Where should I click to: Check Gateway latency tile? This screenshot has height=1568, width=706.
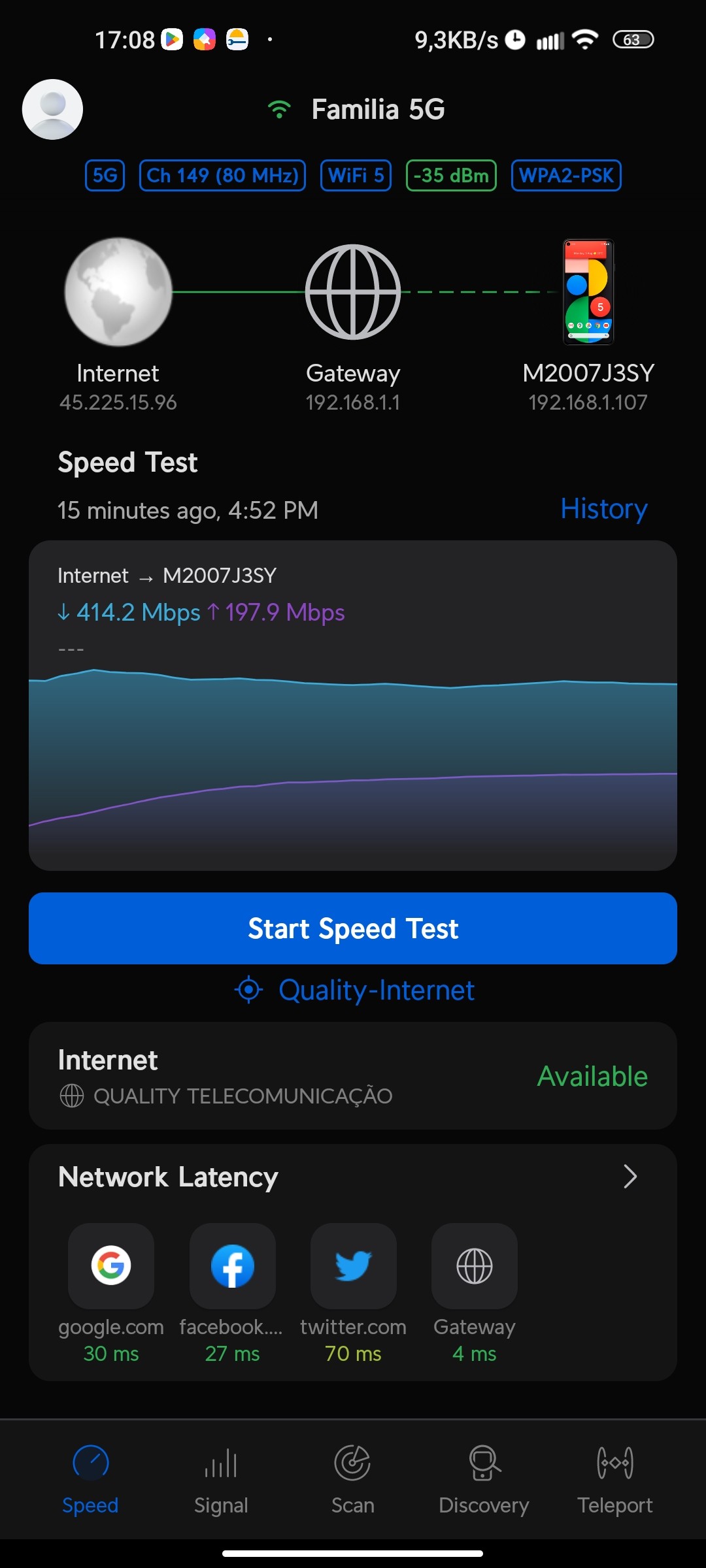click(475, 1266)
